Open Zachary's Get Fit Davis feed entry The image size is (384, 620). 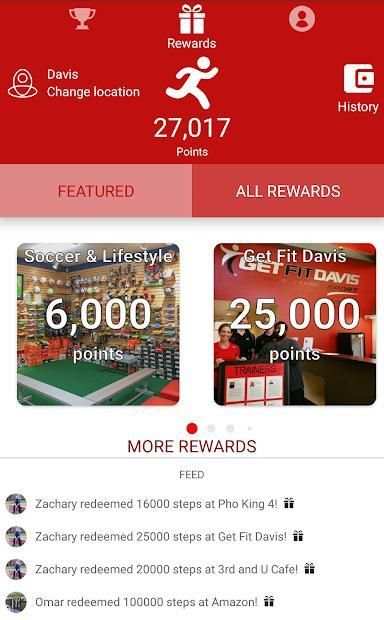coord(155,537)
